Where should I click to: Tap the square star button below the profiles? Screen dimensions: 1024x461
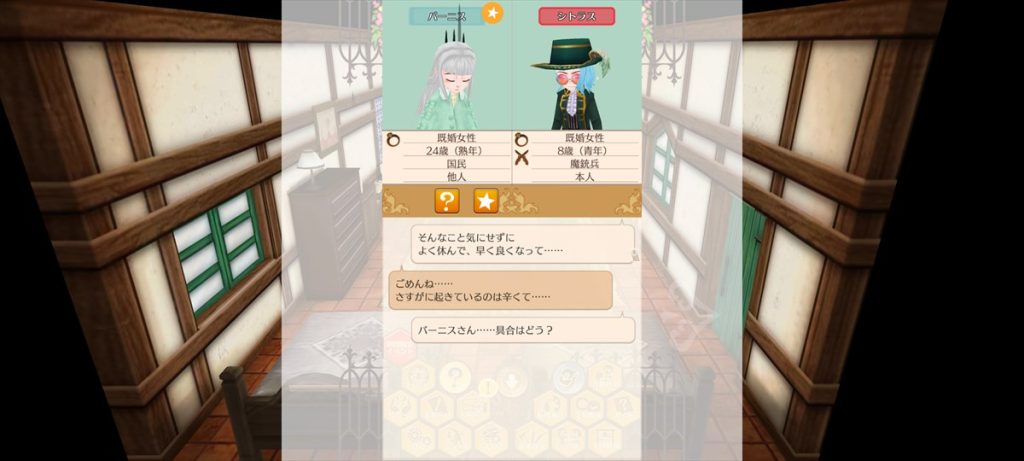pos(485,201)
